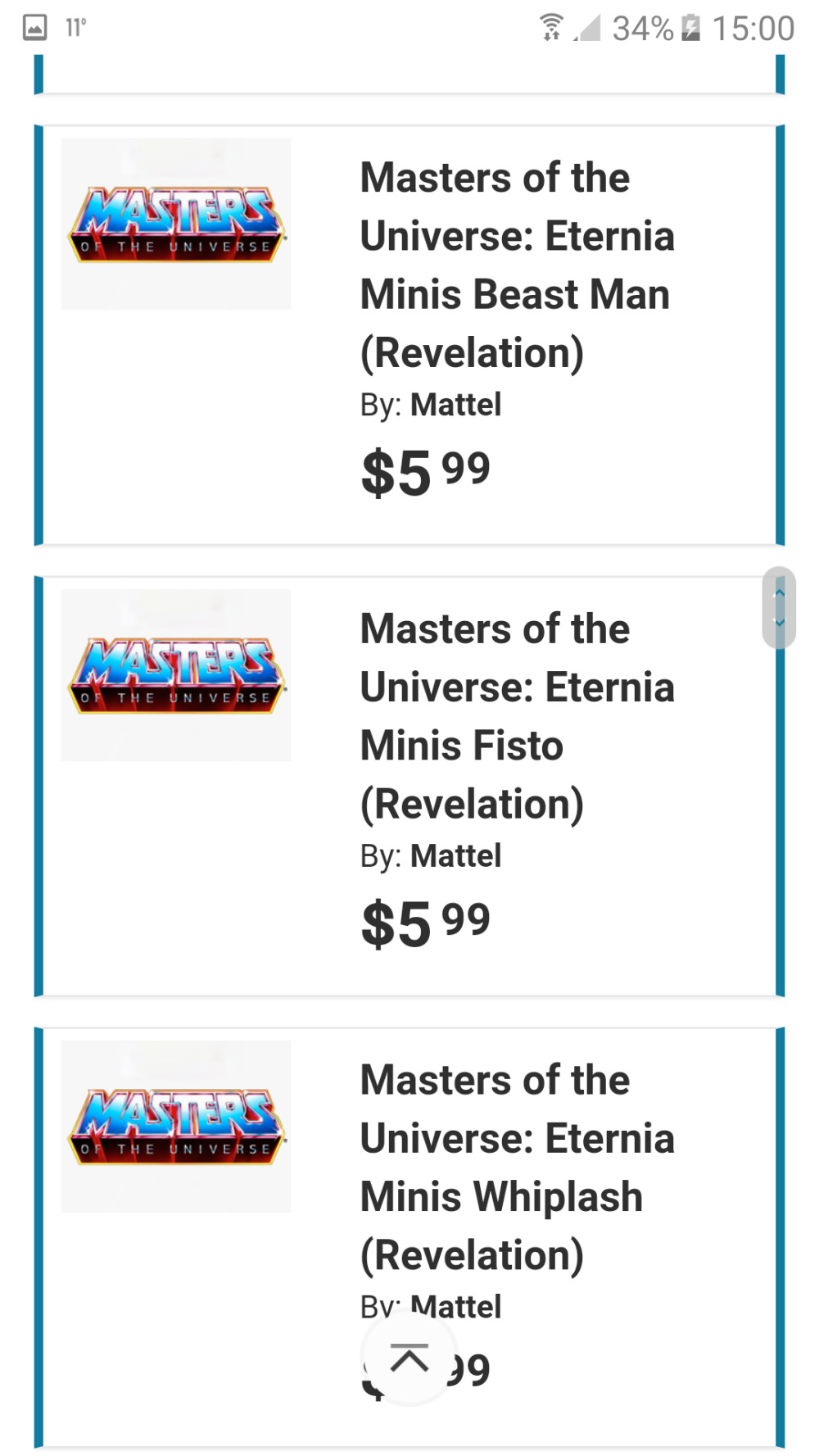Open the Eternia Minis Fisto product
This screenshot has height=1456, width=819.
coord(517,716)
